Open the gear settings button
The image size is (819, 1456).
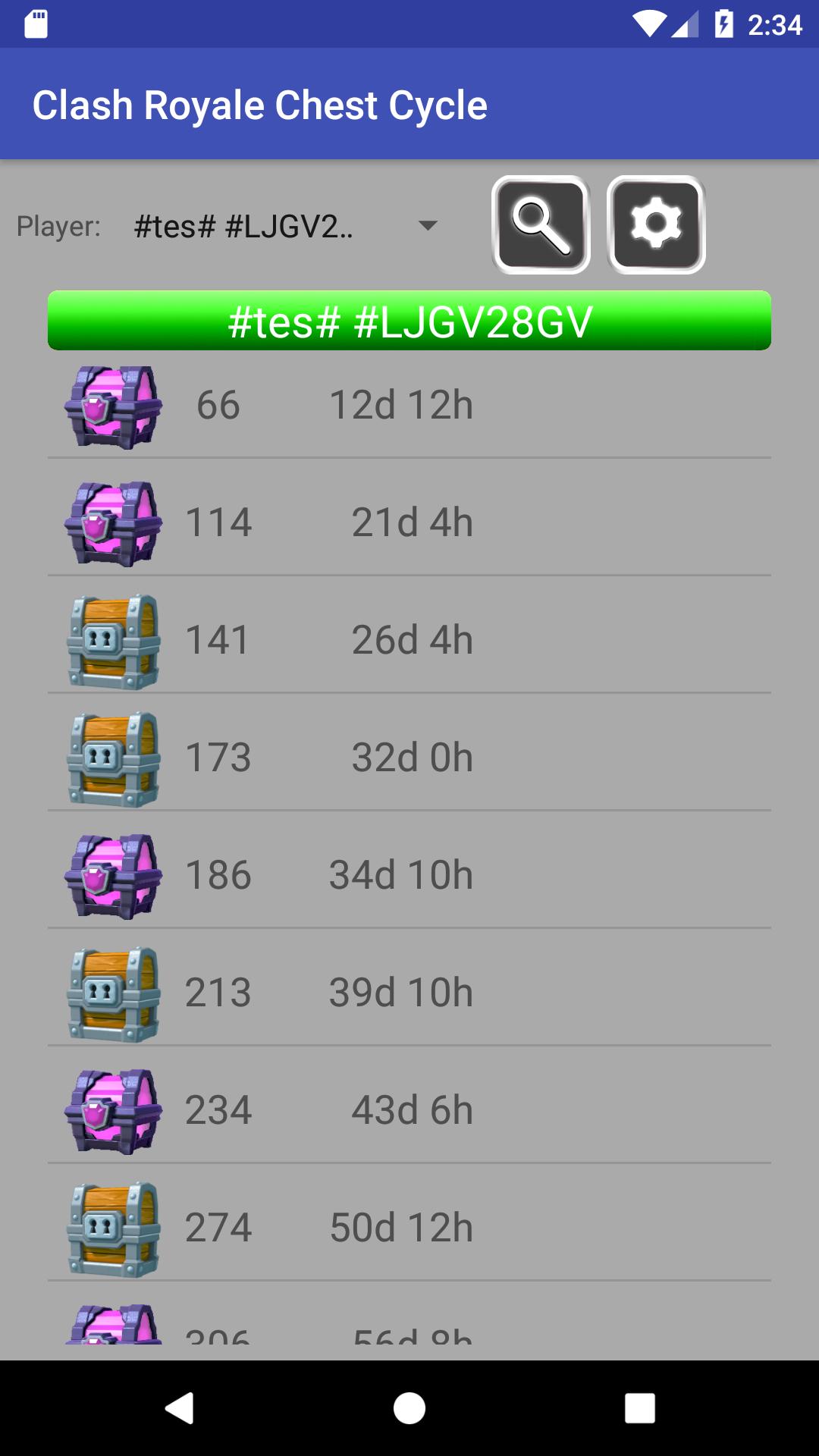(656, 225)
